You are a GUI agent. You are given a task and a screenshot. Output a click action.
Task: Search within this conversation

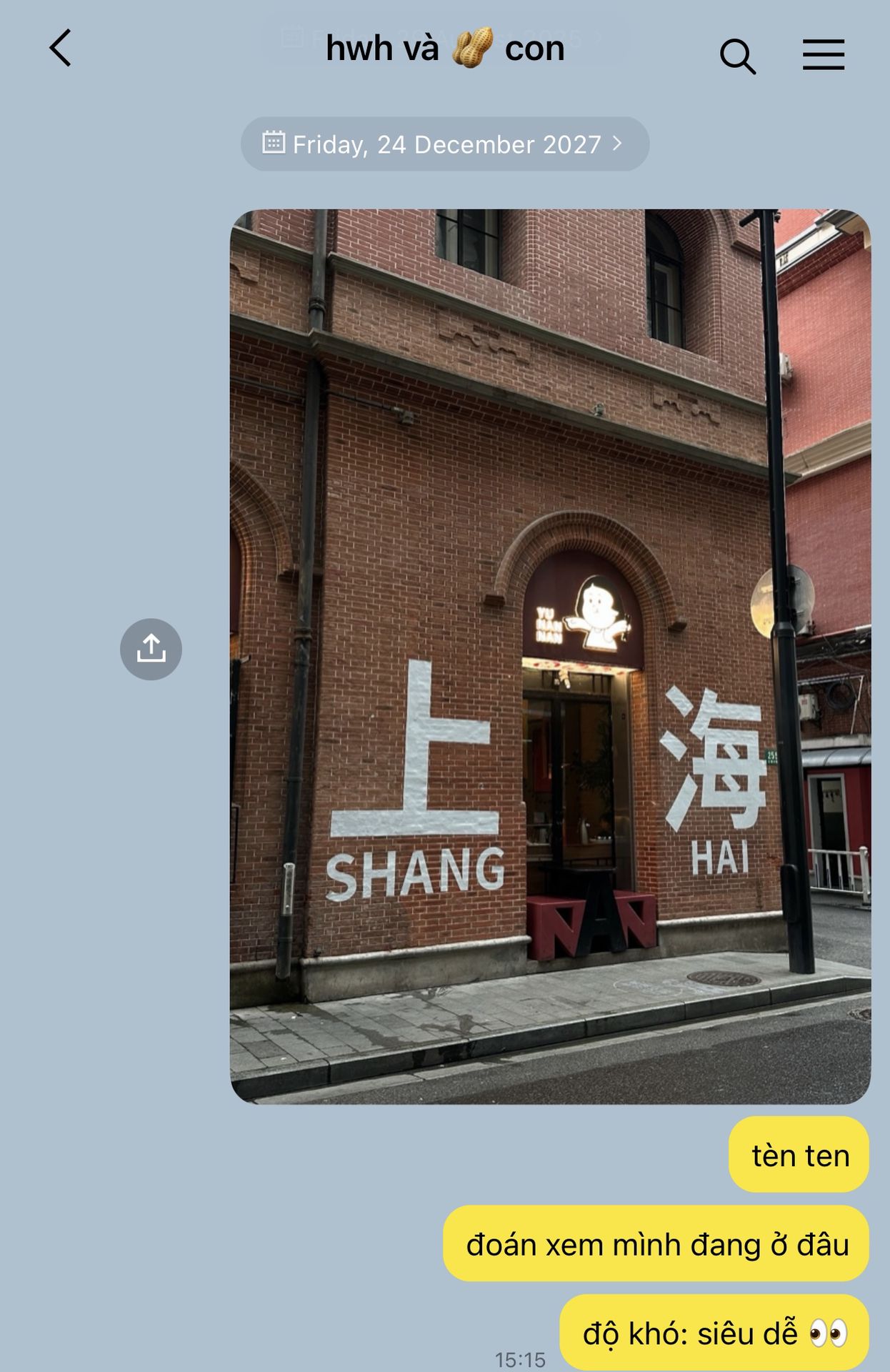[x=737, y=56]
